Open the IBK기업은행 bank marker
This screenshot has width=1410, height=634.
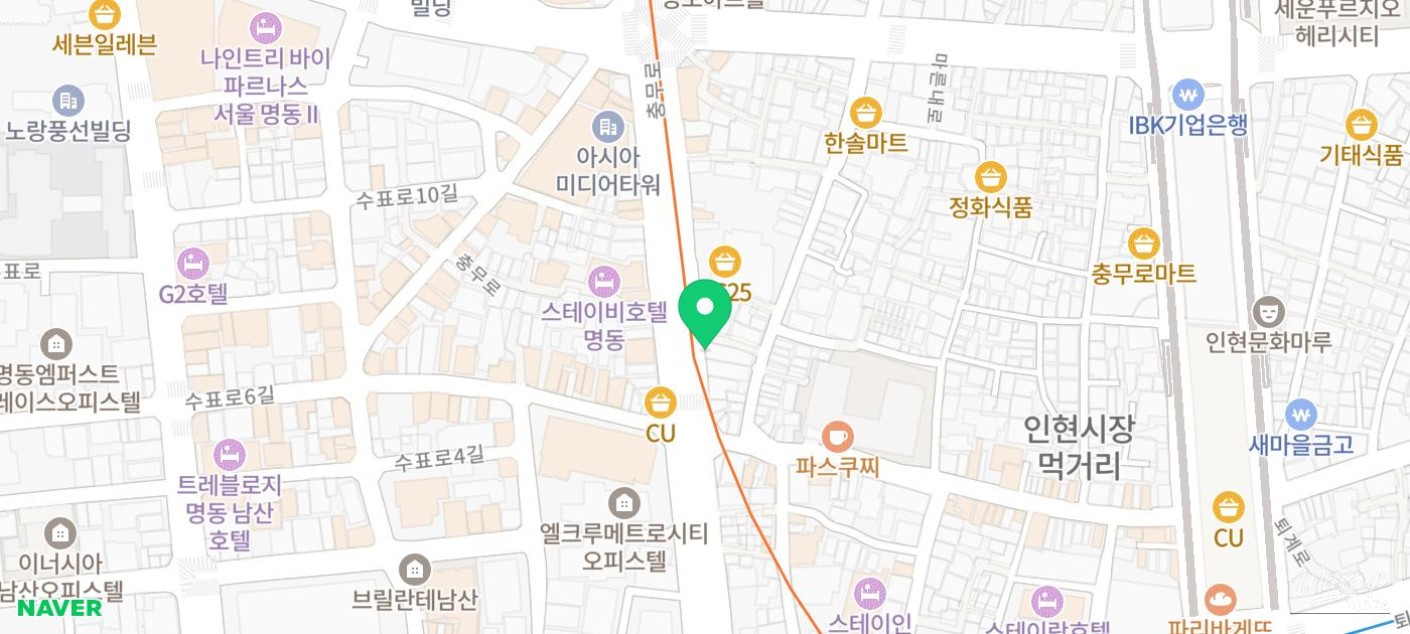pyautogui.click(x=1187, y=95)
